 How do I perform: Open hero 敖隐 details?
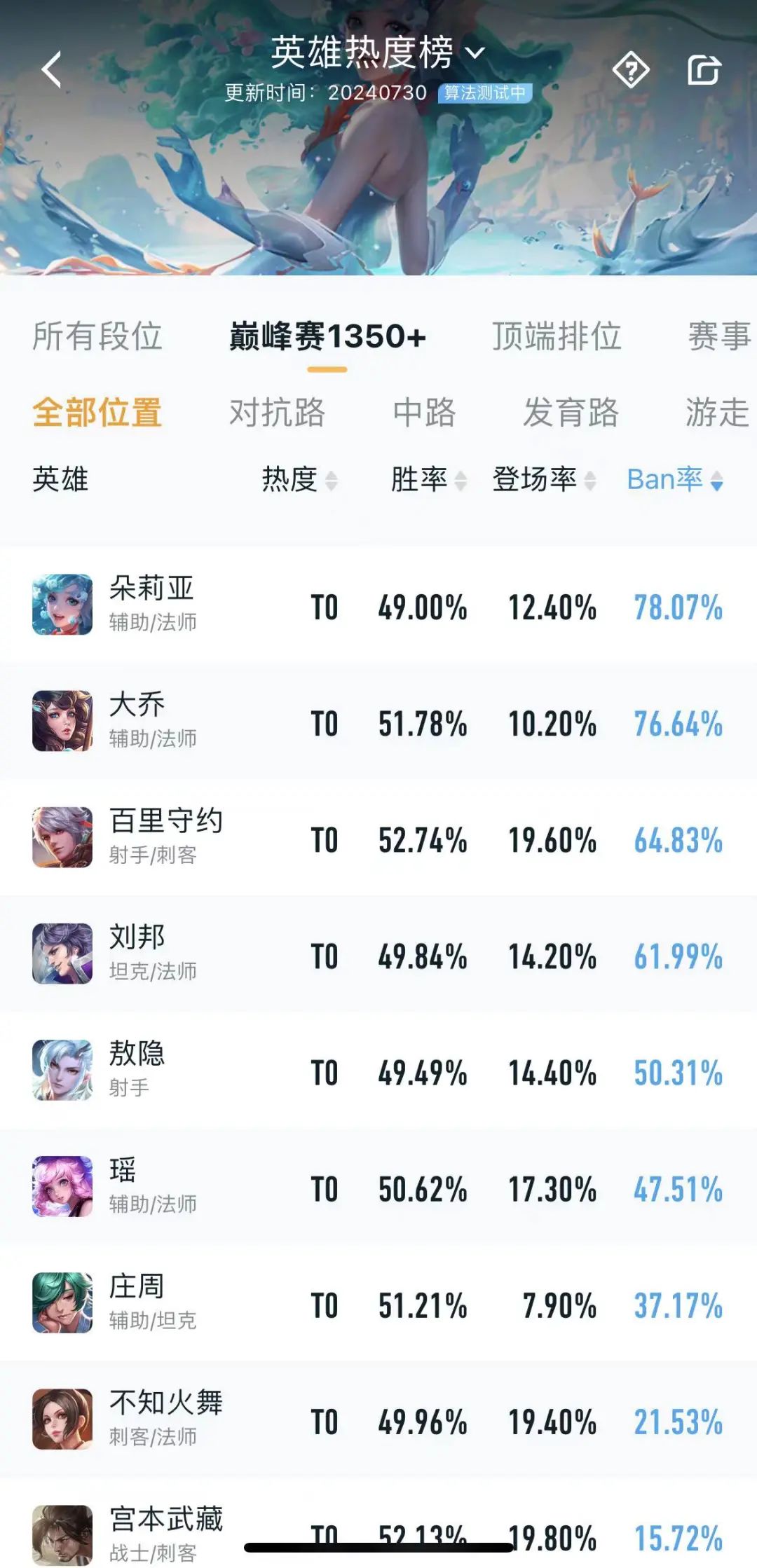point(137,1069)
